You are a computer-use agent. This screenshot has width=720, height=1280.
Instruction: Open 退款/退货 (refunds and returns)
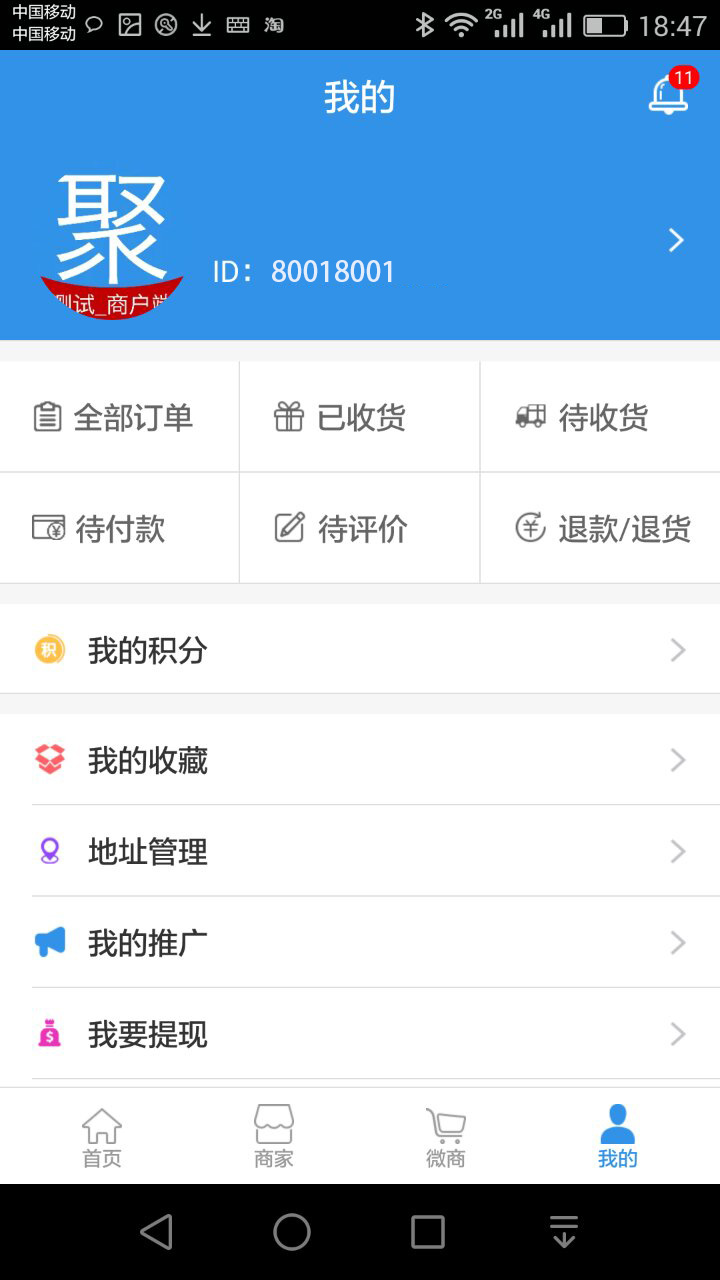(x=600, y=528)
